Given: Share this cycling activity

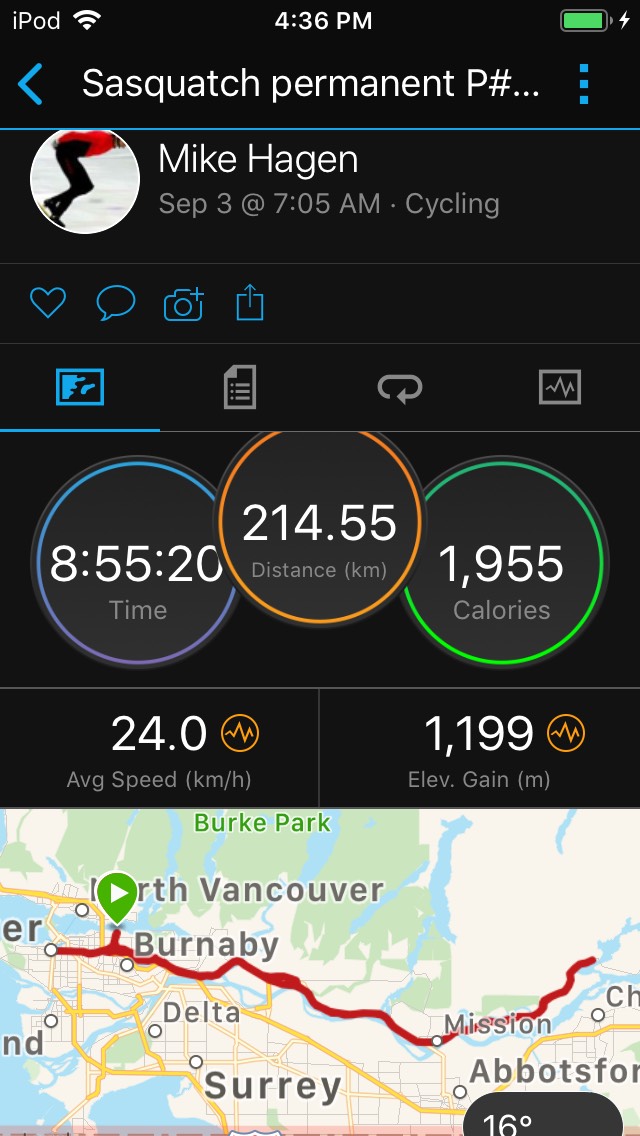Looking at the screenshot, I should (x=250, y=303).
